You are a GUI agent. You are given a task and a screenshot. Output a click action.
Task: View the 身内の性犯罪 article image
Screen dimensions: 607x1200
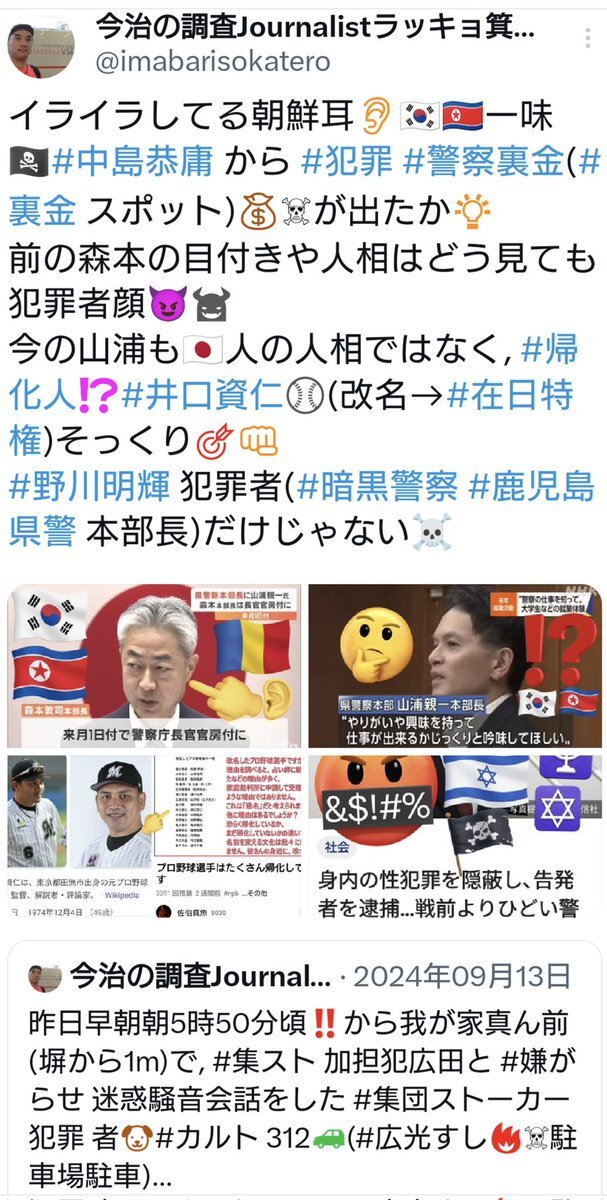pyautogui.click(x=455, y=837)
